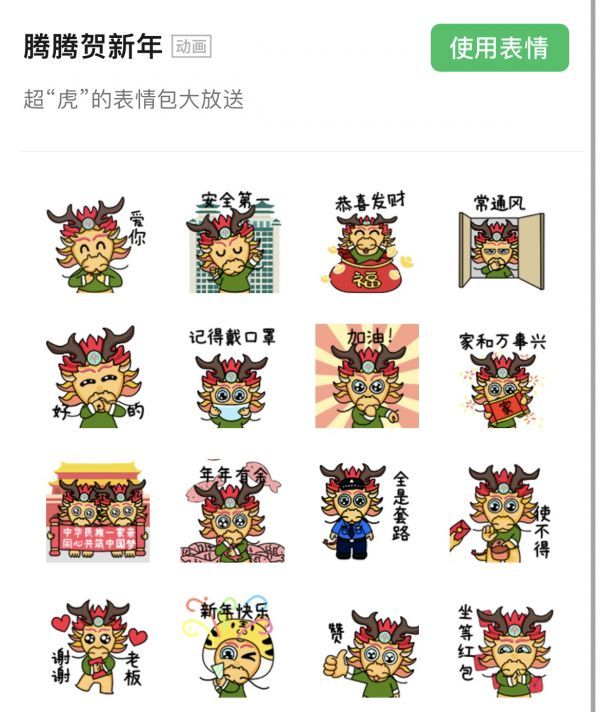Open the 加油 sticker
Viewport: 600px width, 712px height.
tap(368, 377)
